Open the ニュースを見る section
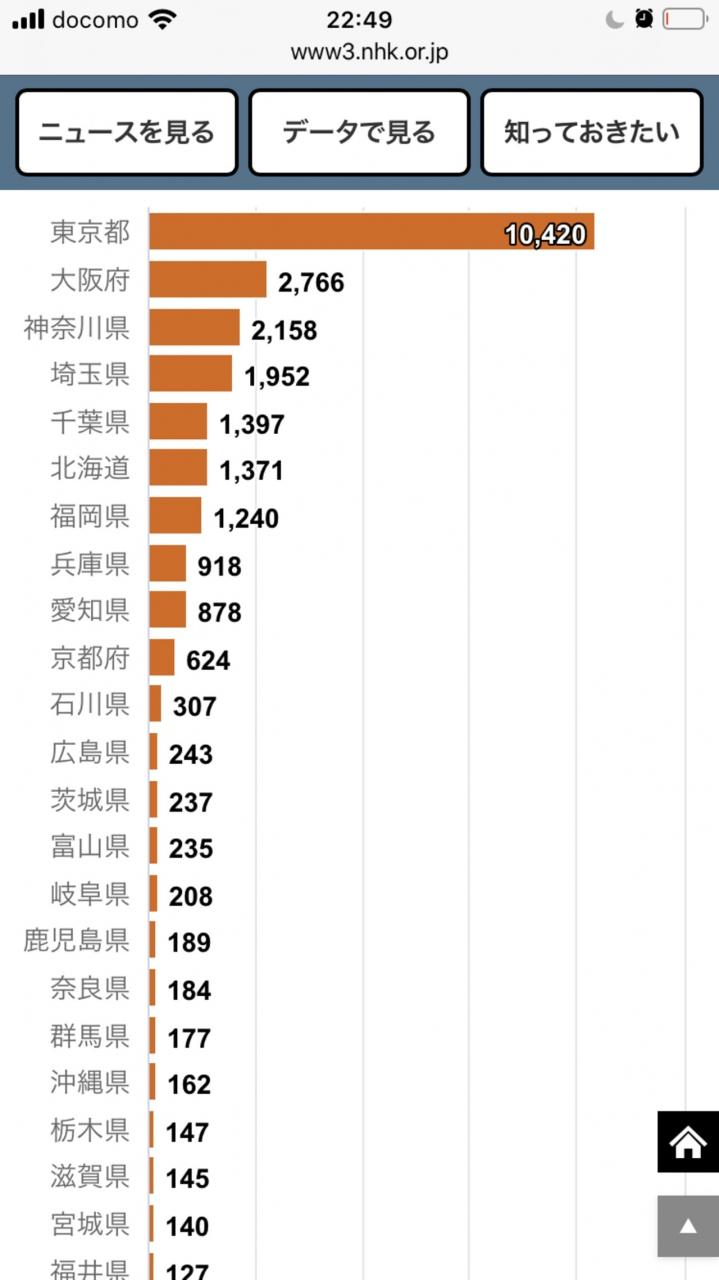 (127, 132)
